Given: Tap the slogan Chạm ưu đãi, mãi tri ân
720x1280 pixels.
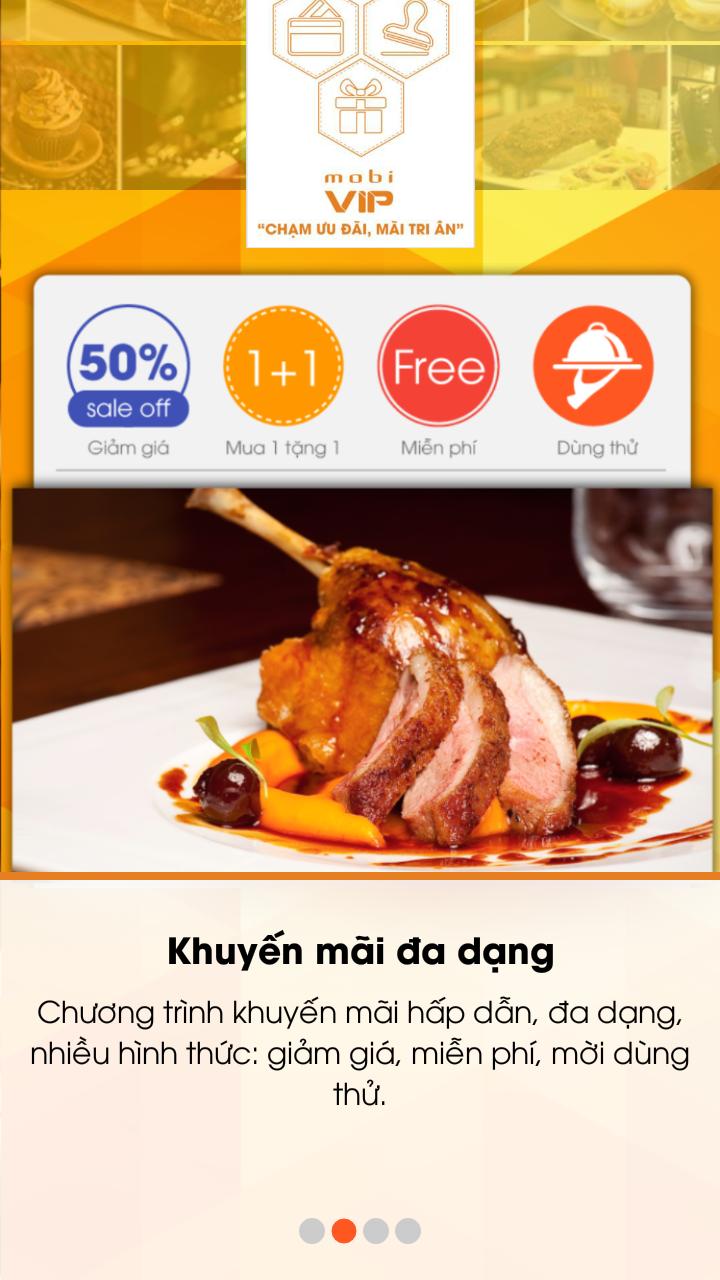Looking at the screenshot, I should (x=360, y=228).
